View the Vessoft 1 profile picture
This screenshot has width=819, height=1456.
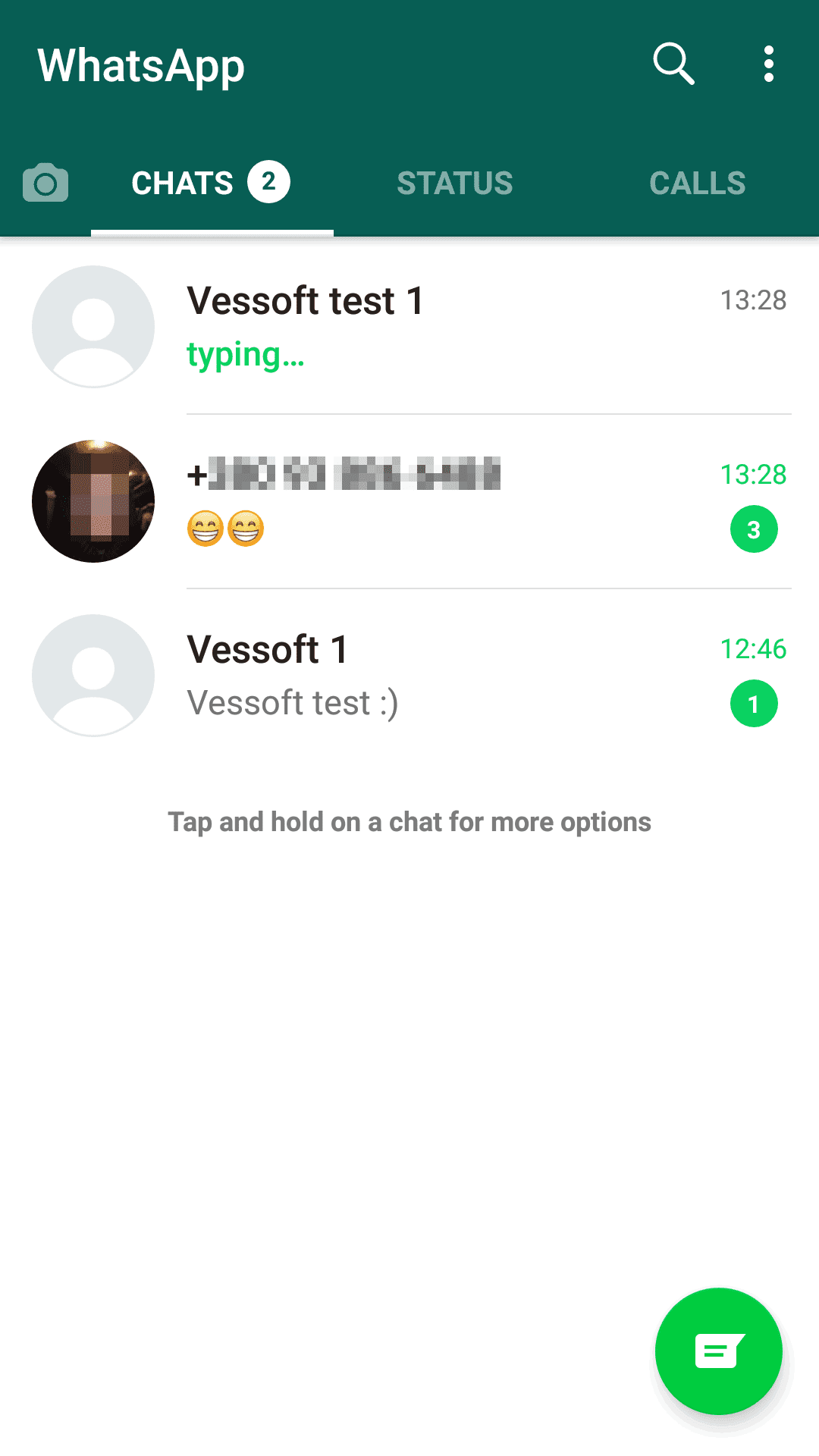point(93,676)
